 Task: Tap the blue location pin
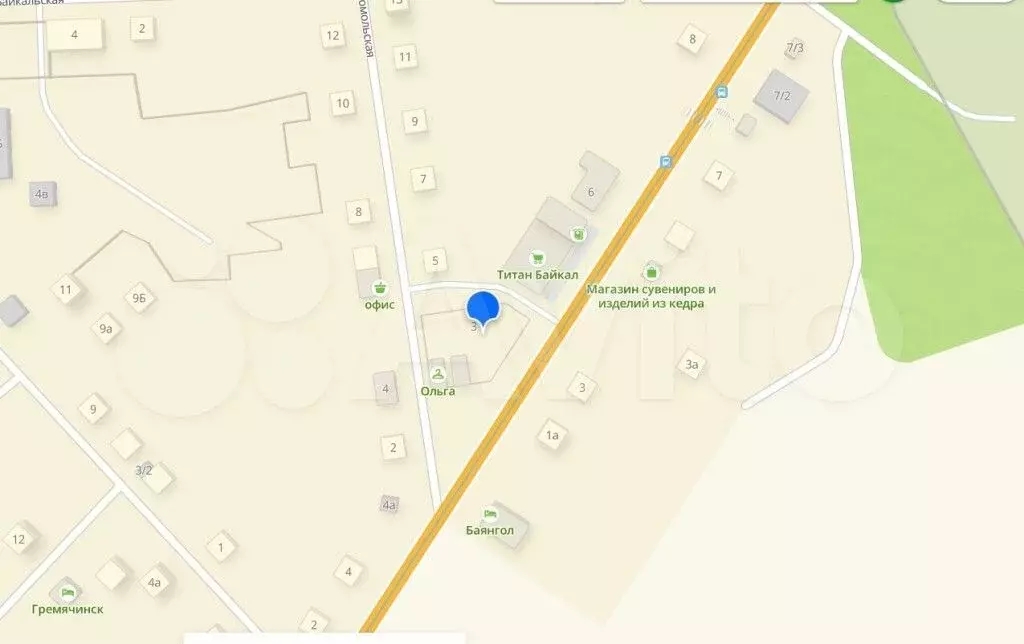point(483,309)
